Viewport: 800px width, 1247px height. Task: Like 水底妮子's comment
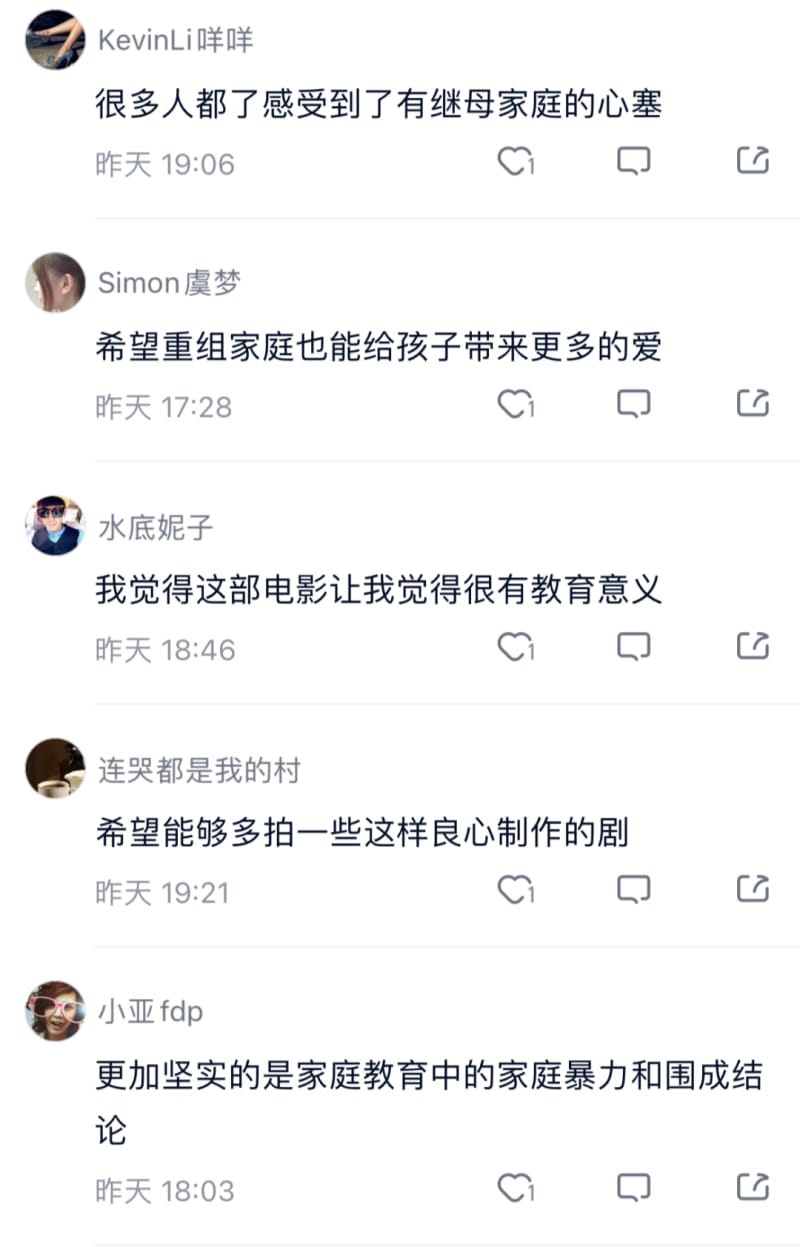coord(514,647)
